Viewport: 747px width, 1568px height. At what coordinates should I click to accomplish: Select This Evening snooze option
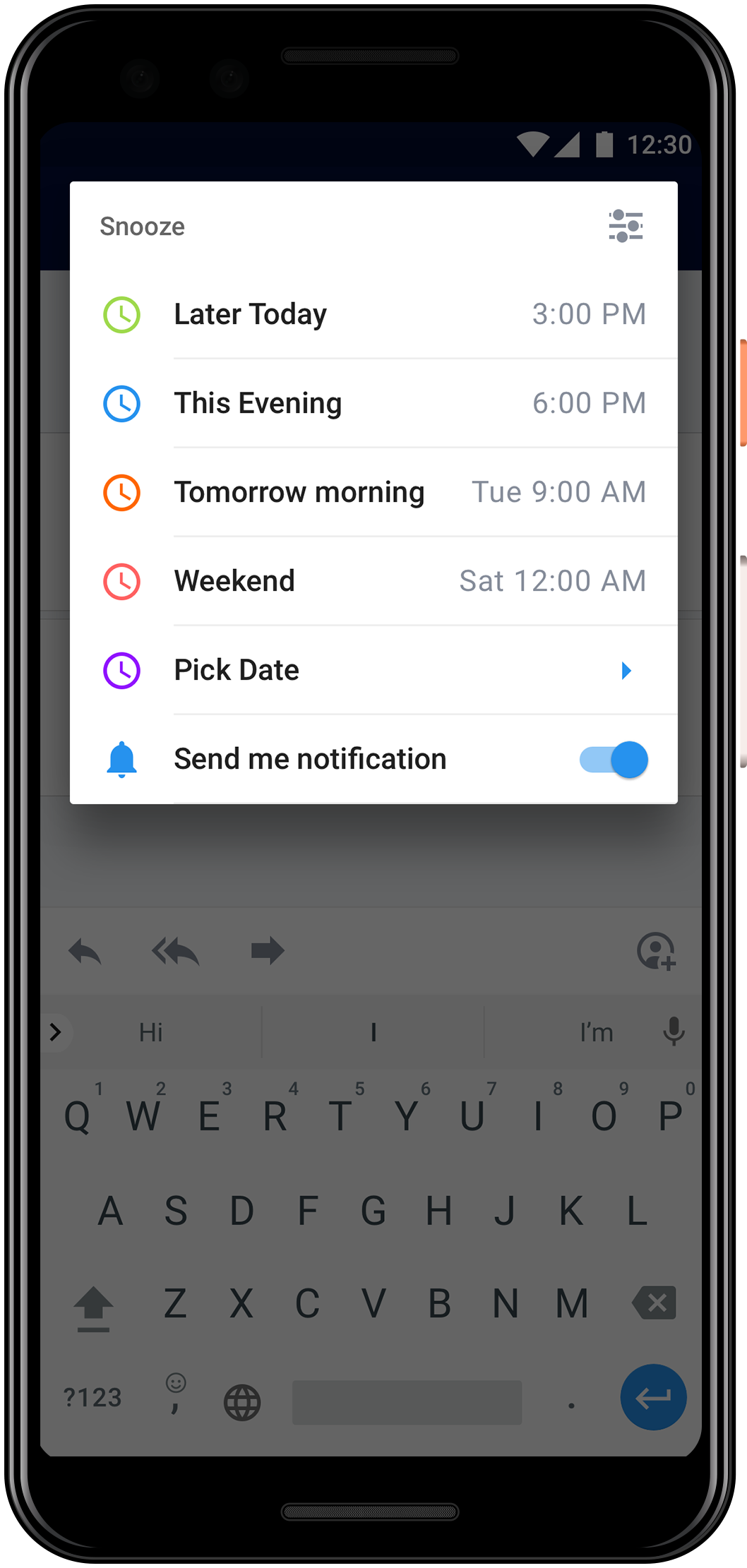pyautogui.click(x=373, y=403)
